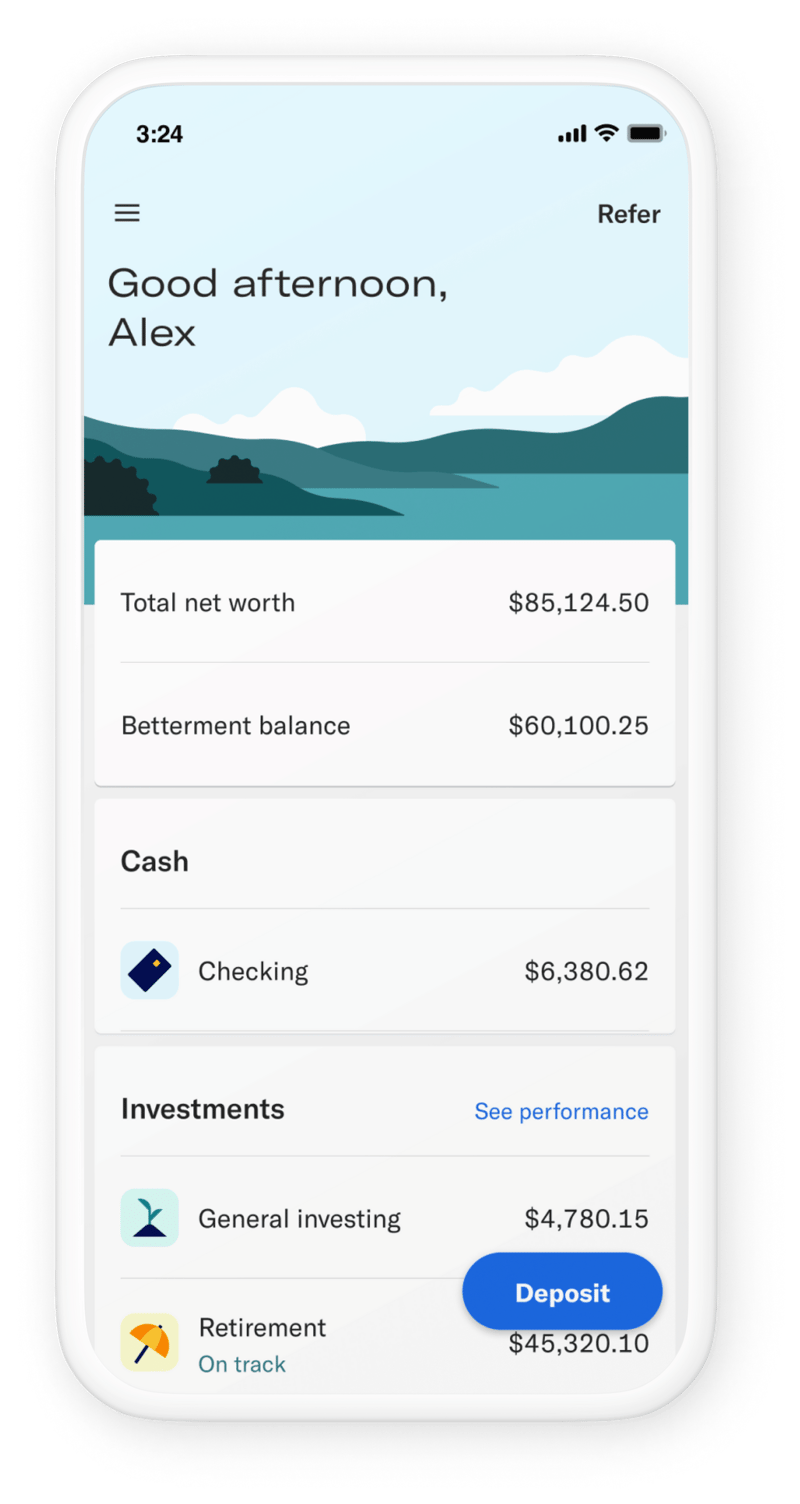
Task: Open the hamburger drawer menu
Action: click(127, 213)
